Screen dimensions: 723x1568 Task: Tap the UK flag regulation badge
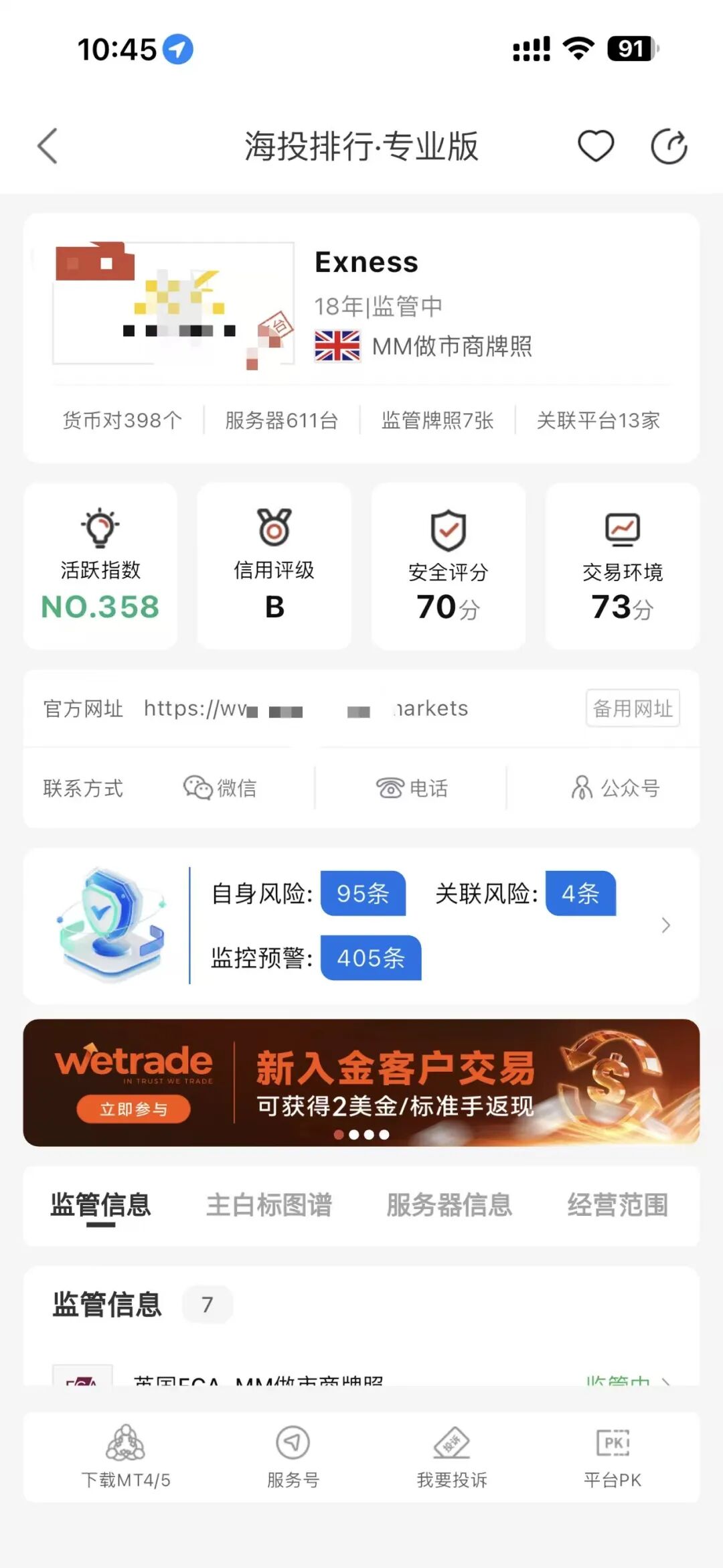pyautogui.click(x=337, y=345)
